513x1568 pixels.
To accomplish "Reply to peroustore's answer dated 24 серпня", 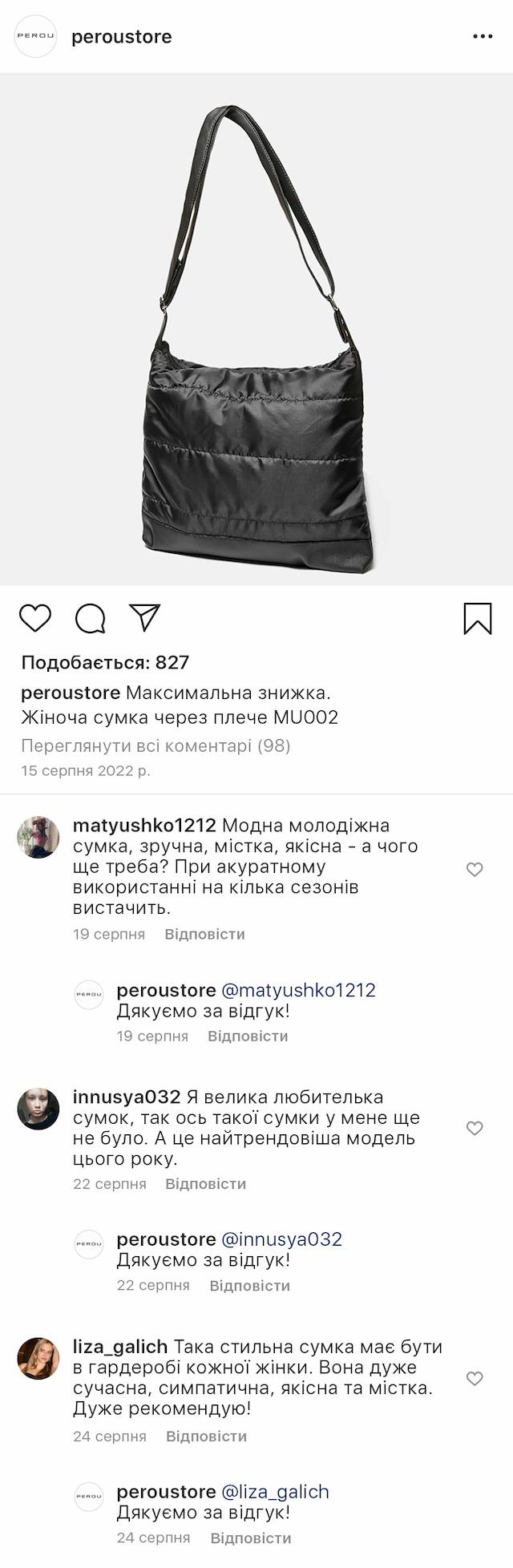I will pyautogui.click(x=250, y=1538).
